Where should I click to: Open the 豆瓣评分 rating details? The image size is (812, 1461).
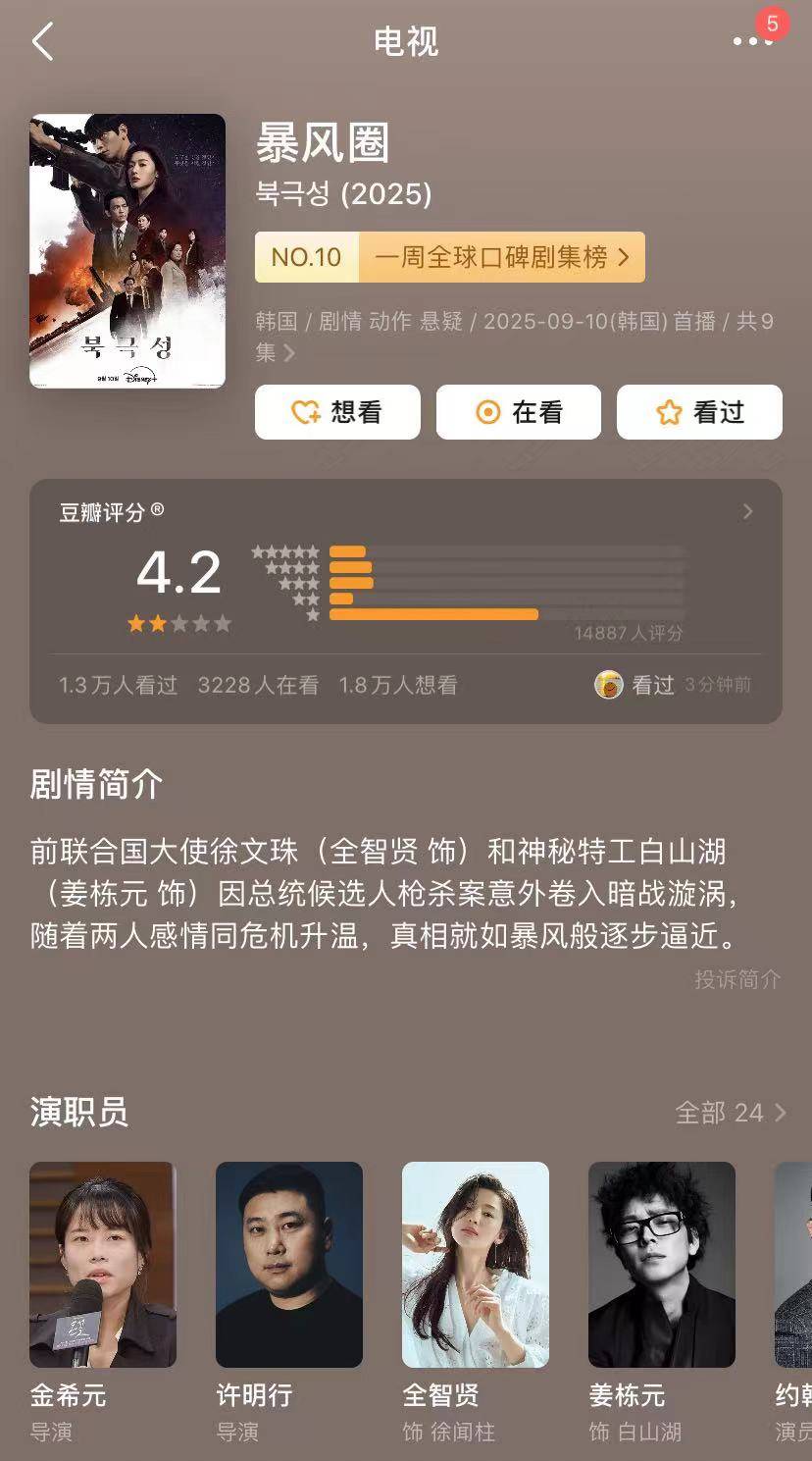tap(747, 511)
